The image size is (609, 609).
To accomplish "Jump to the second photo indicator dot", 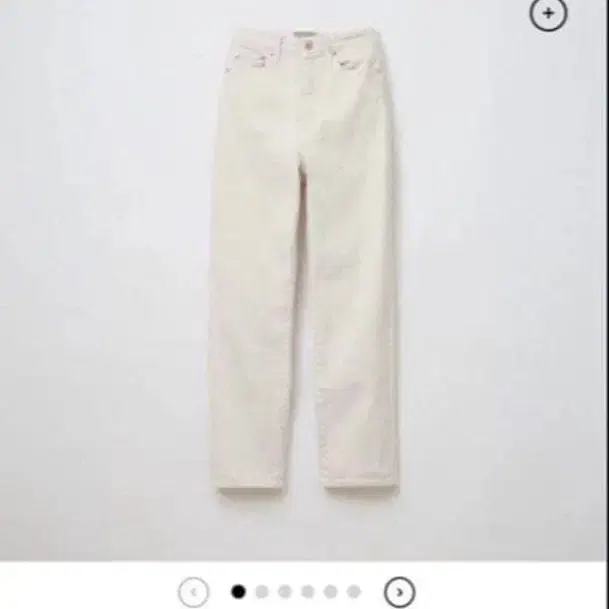I will [262, 592].
